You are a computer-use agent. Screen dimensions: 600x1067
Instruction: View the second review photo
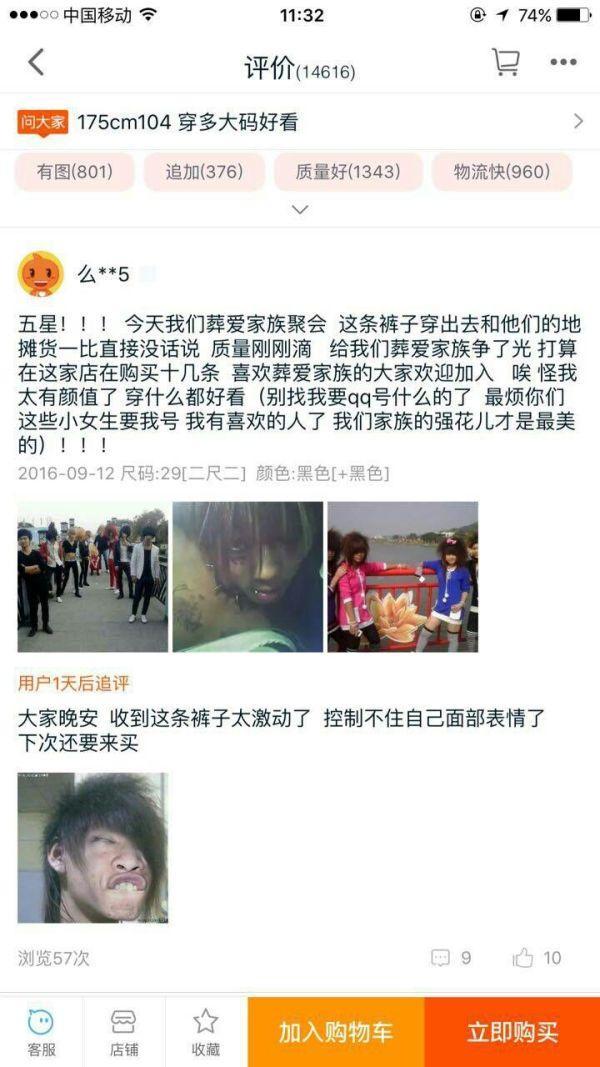[x=248, y=577]
